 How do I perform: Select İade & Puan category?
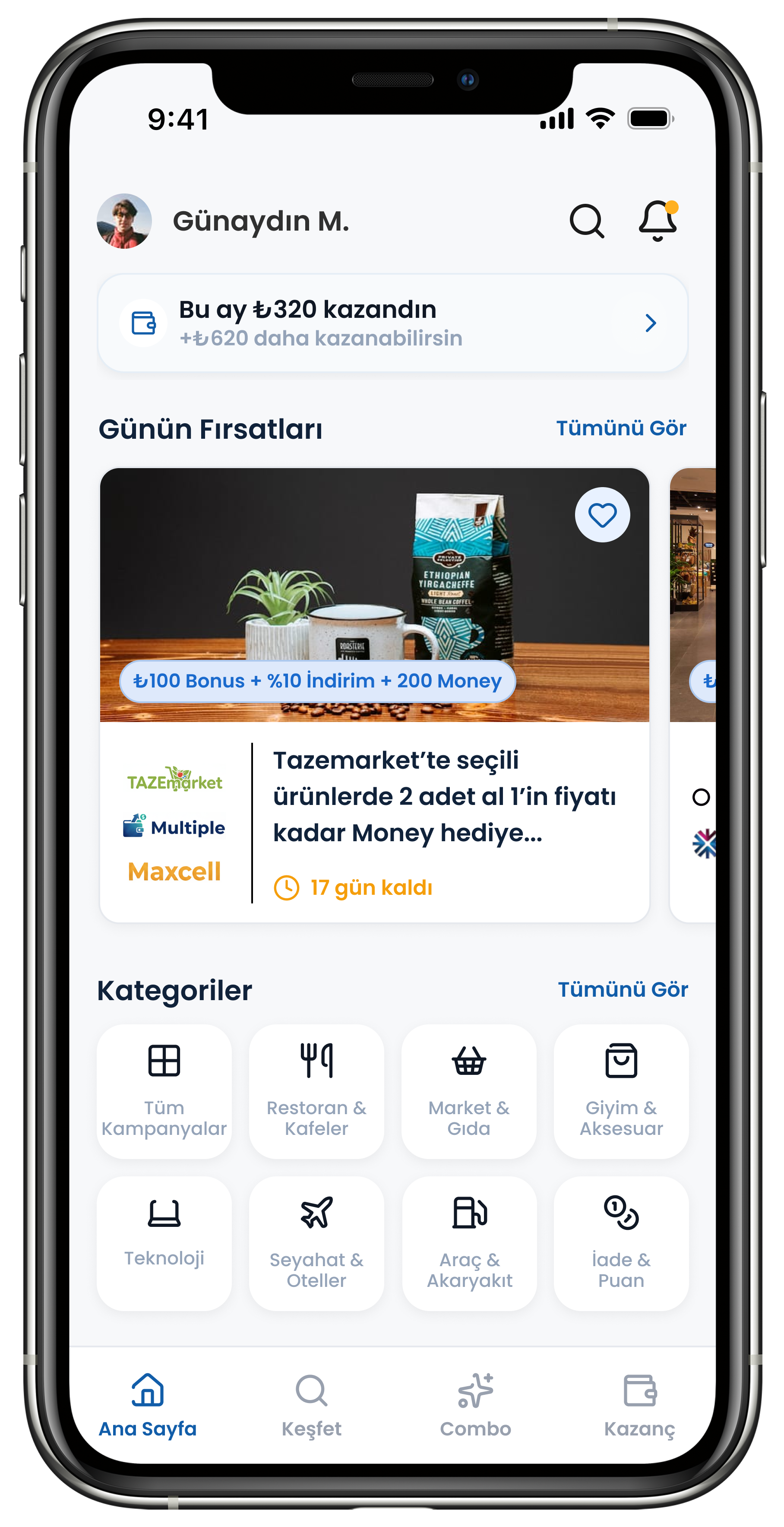coord(621,1243)
